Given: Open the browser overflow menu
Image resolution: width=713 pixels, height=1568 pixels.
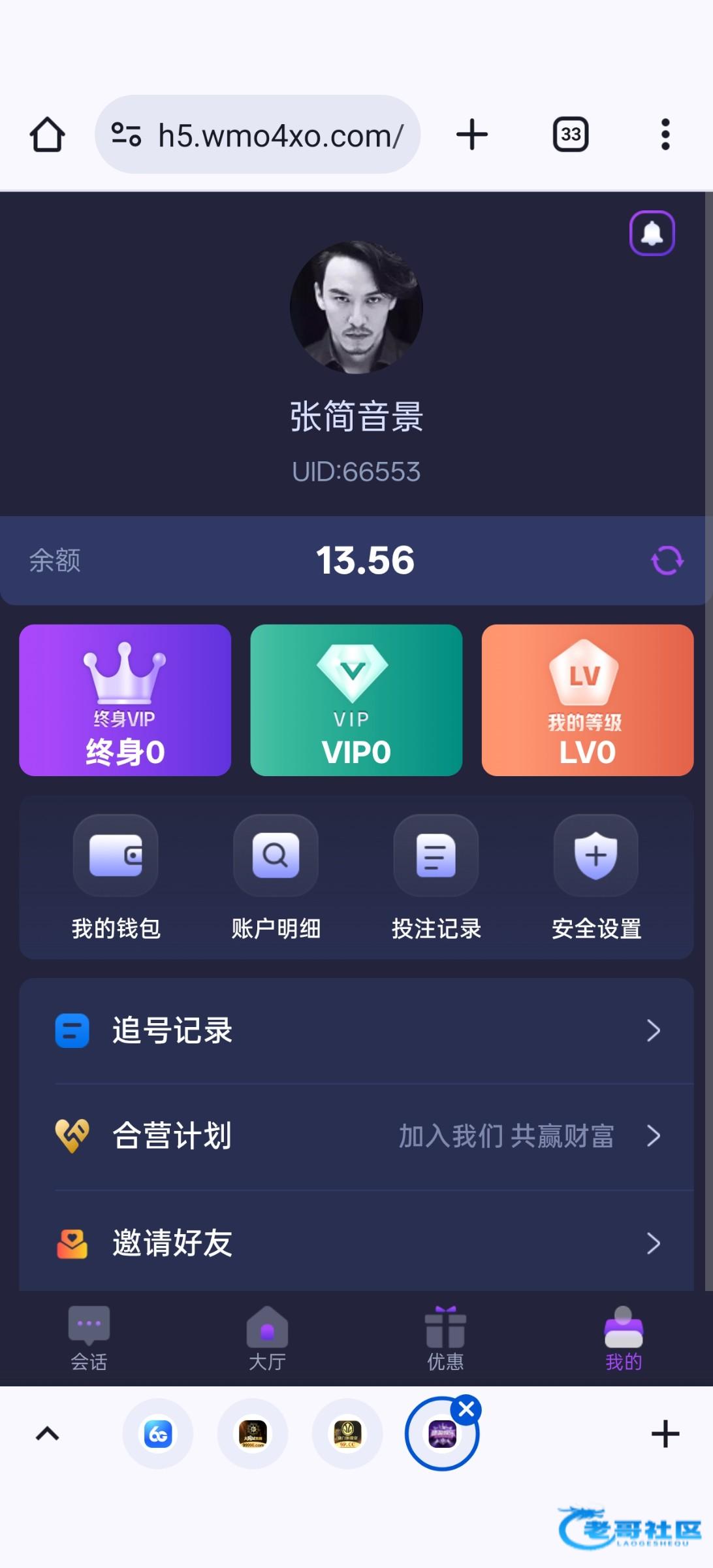Looking at the screenshot, I should pos(665,135).
